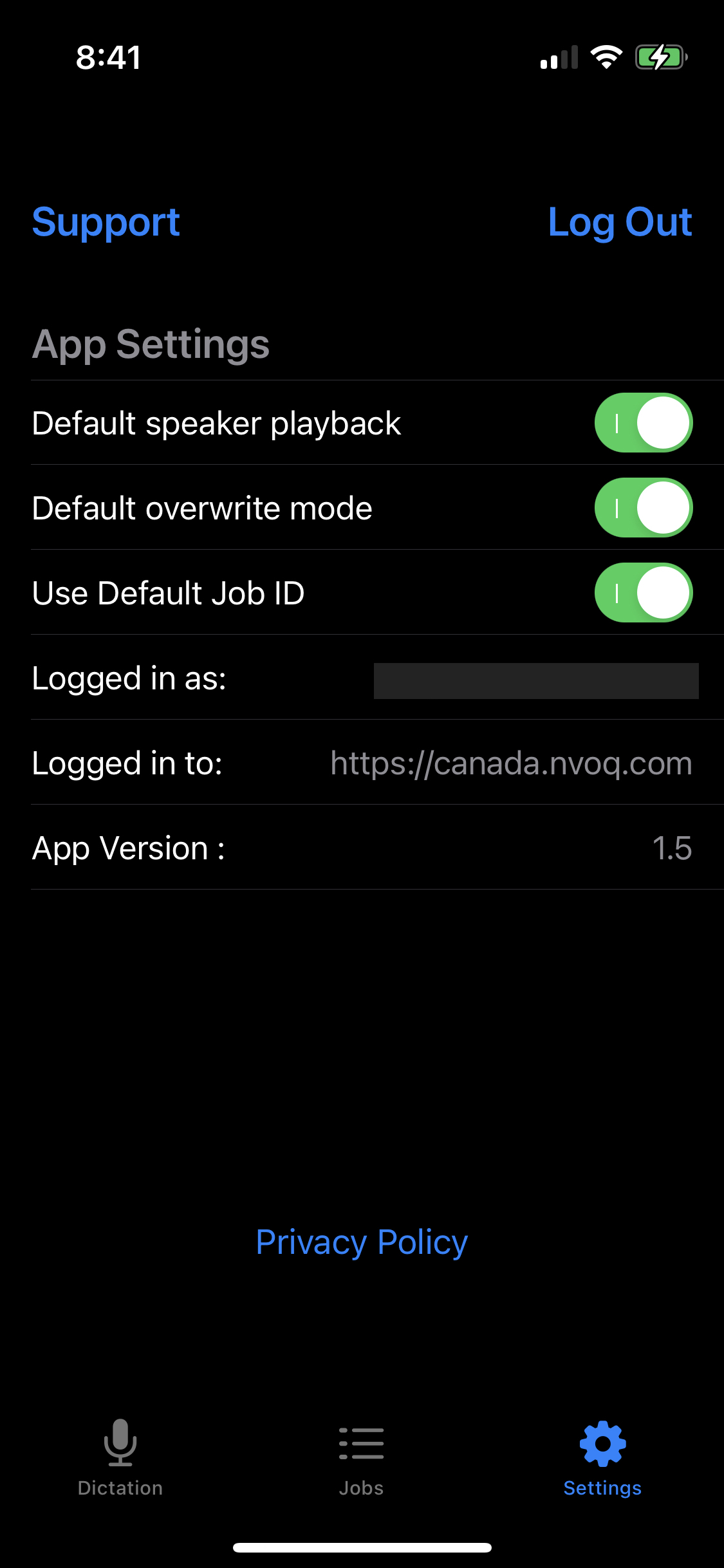Open the Support link

click(106, 223)
